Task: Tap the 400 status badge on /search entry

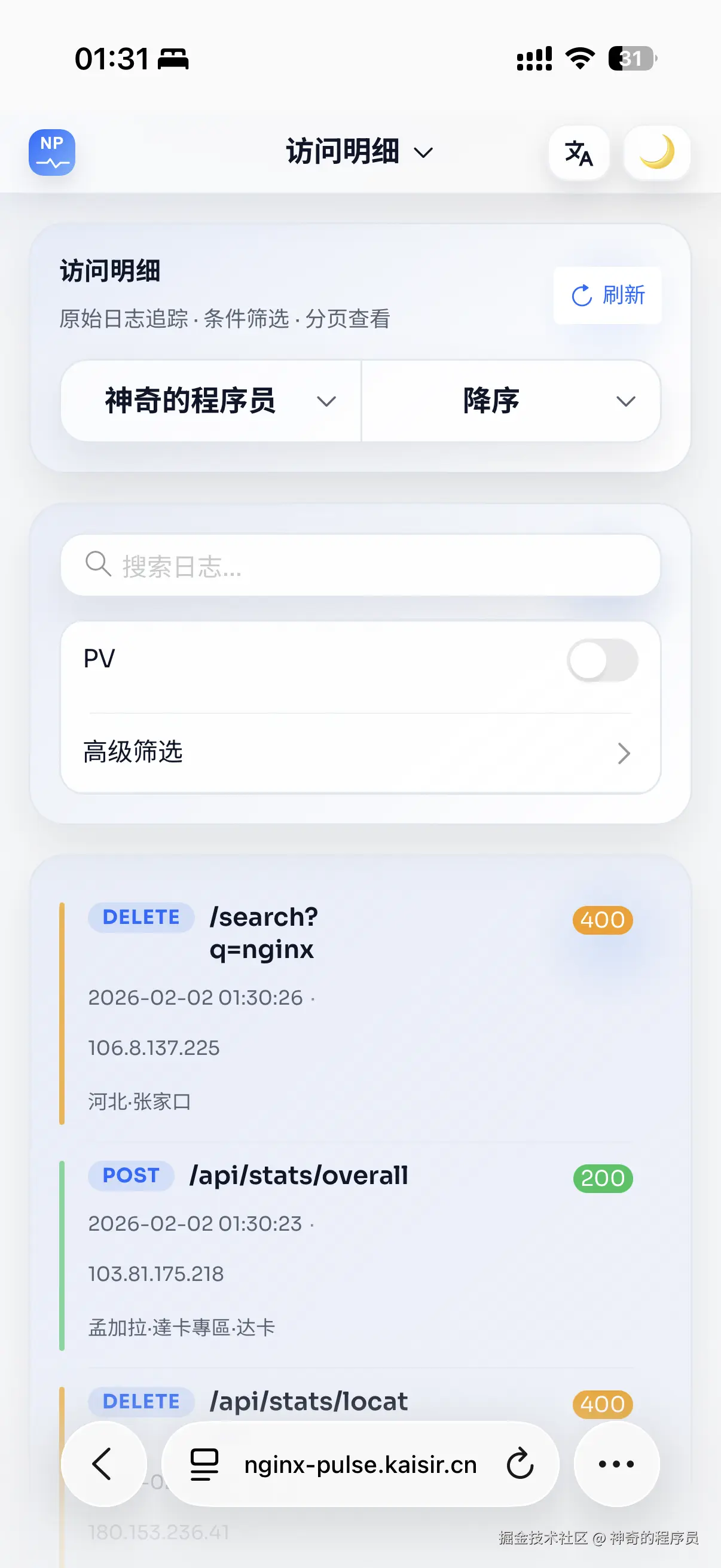Action: [x=601, y=920]
